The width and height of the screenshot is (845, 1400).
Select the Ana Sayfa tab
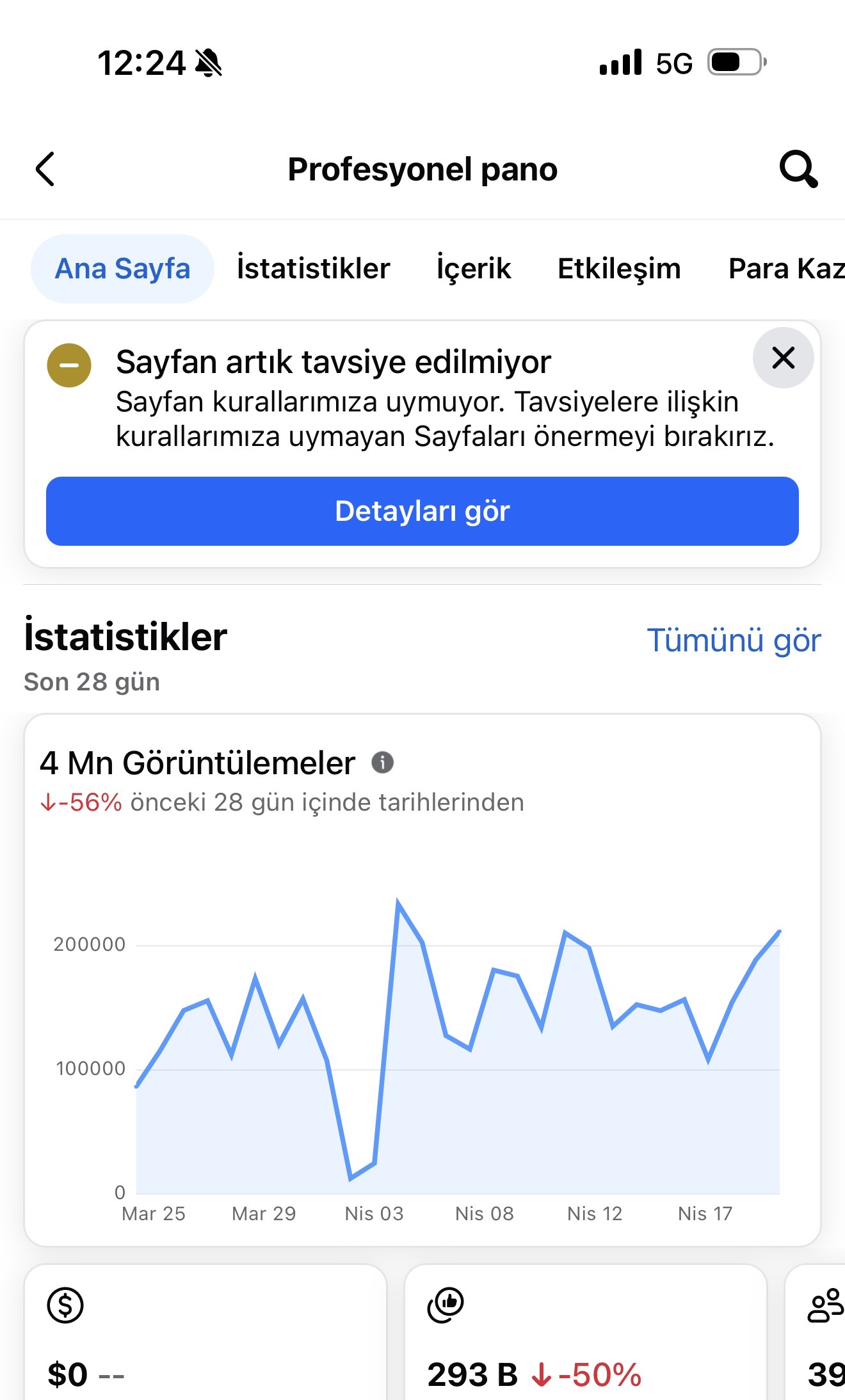pyautogui.click(x=122, y=269)
